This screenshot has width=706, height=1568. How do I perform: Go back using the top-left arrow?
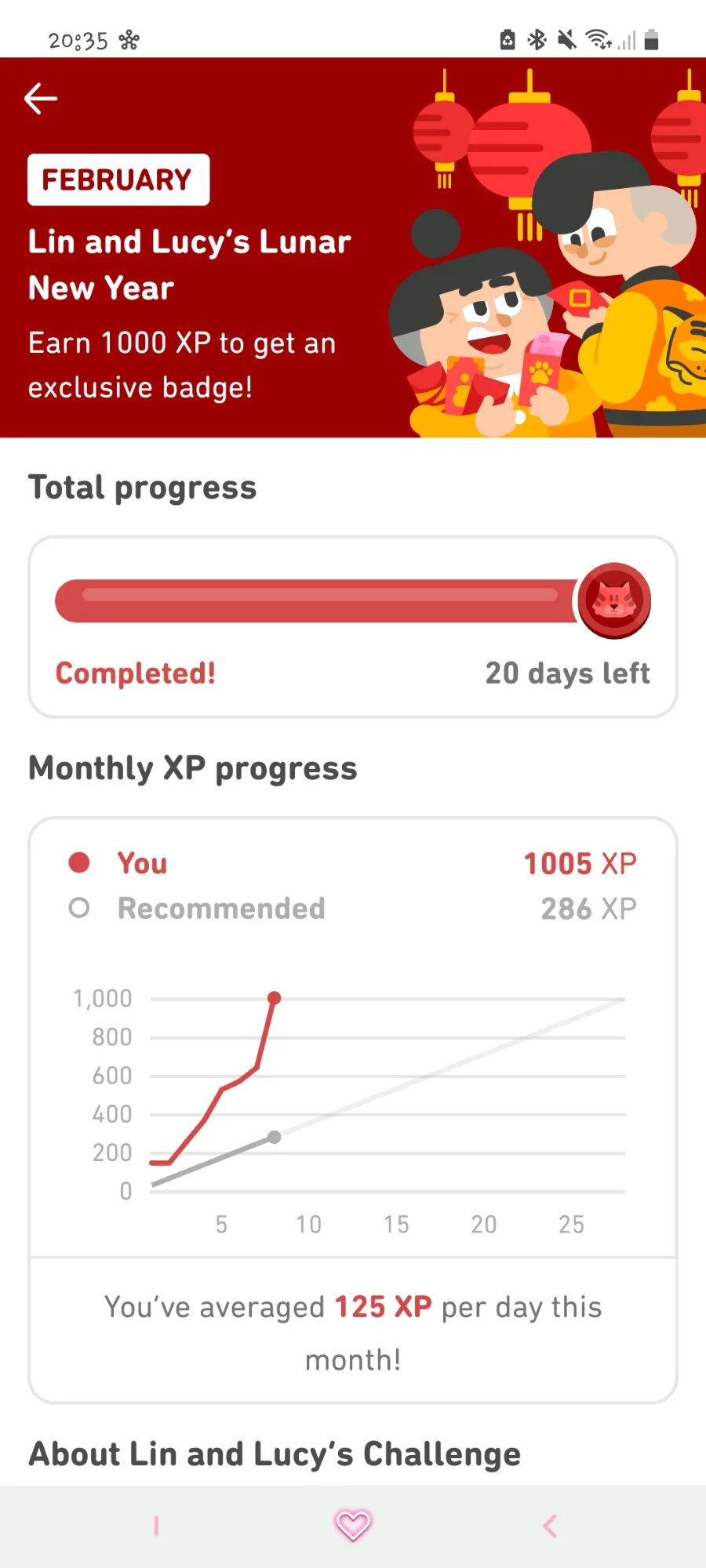pos(41,99)
